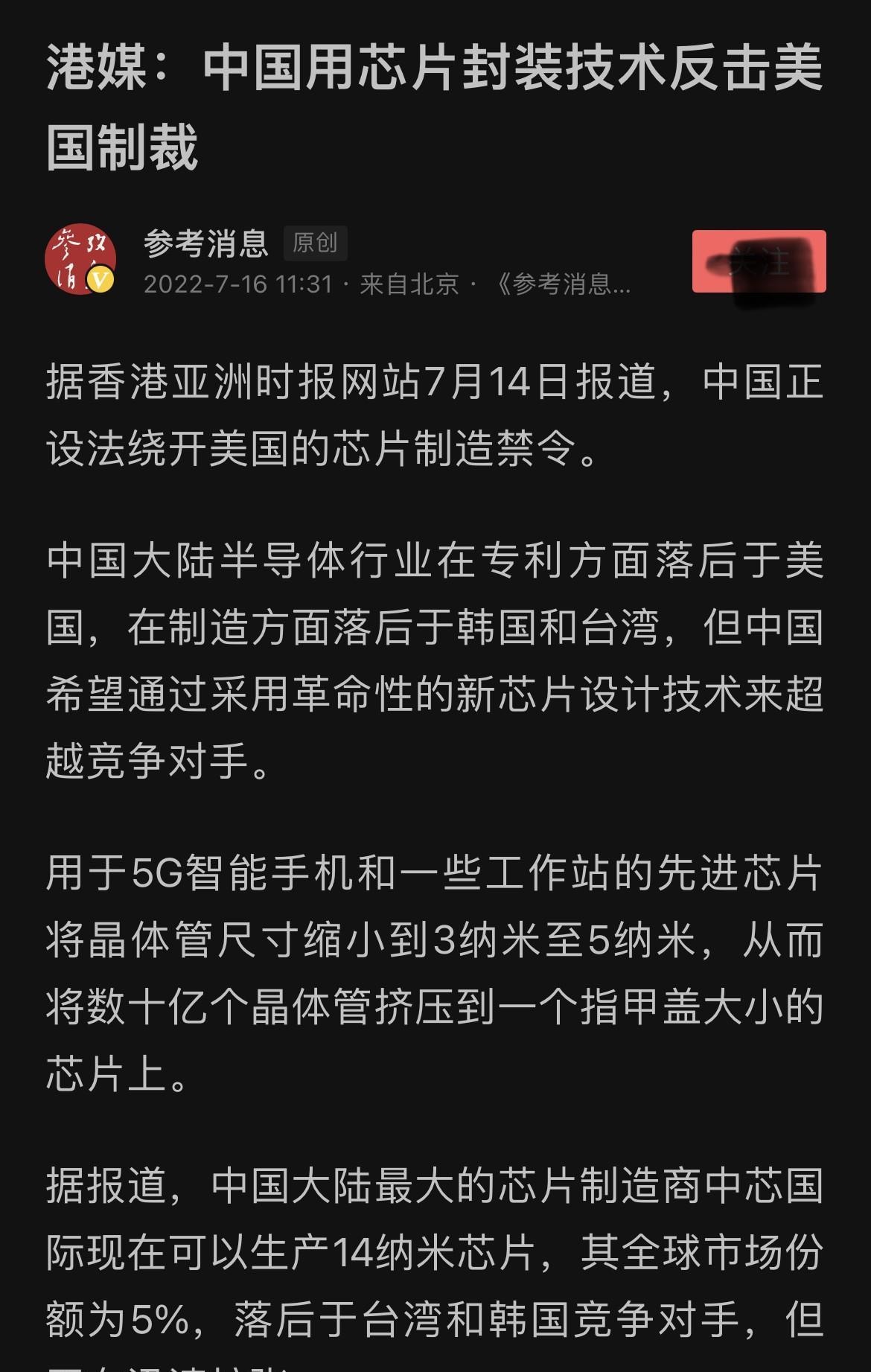Open the 参考消息 account name
871x1372 pixels.
205,244
